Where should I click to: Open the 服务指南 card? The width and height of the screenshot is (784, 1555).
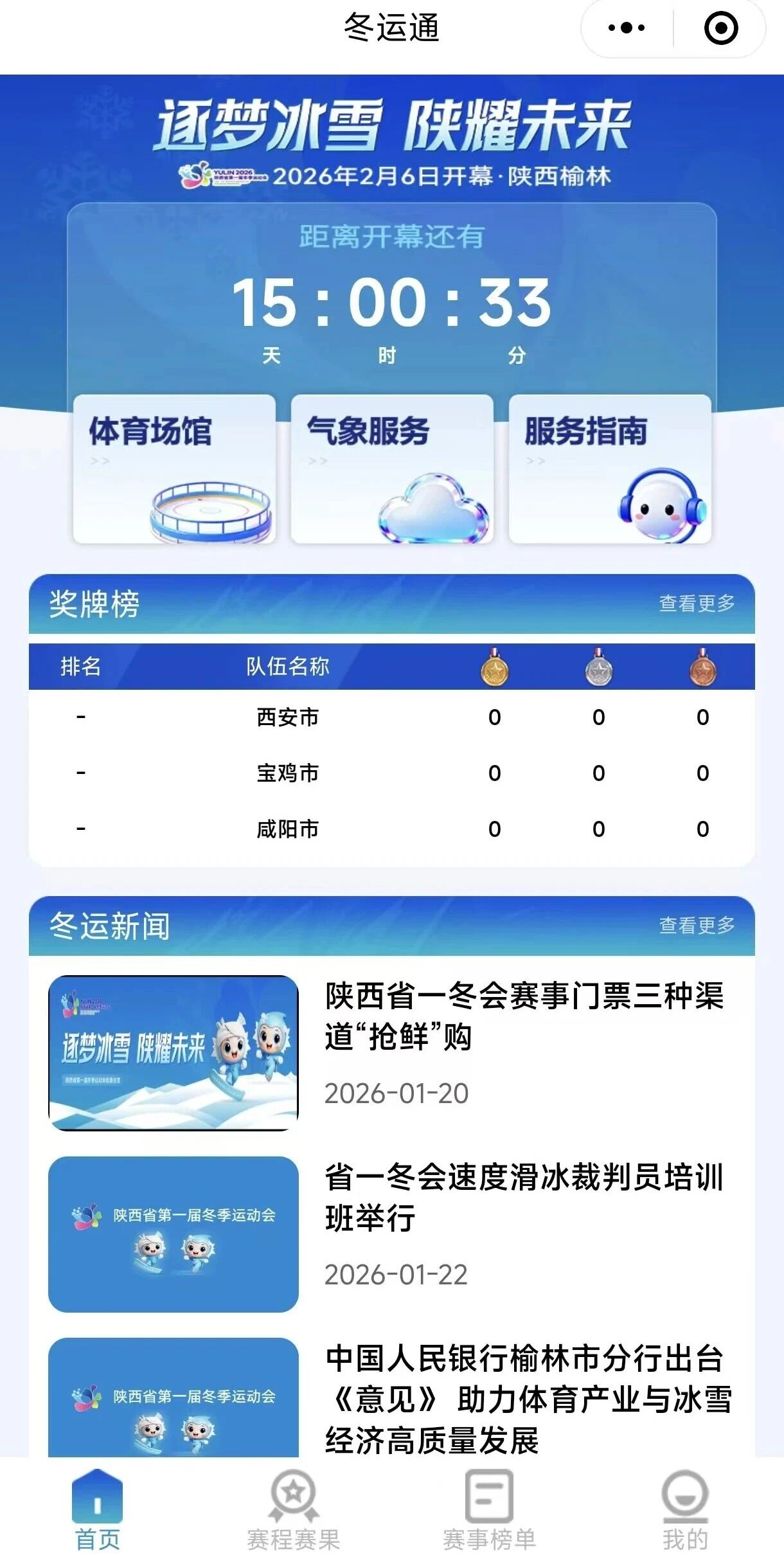point(610,469)
